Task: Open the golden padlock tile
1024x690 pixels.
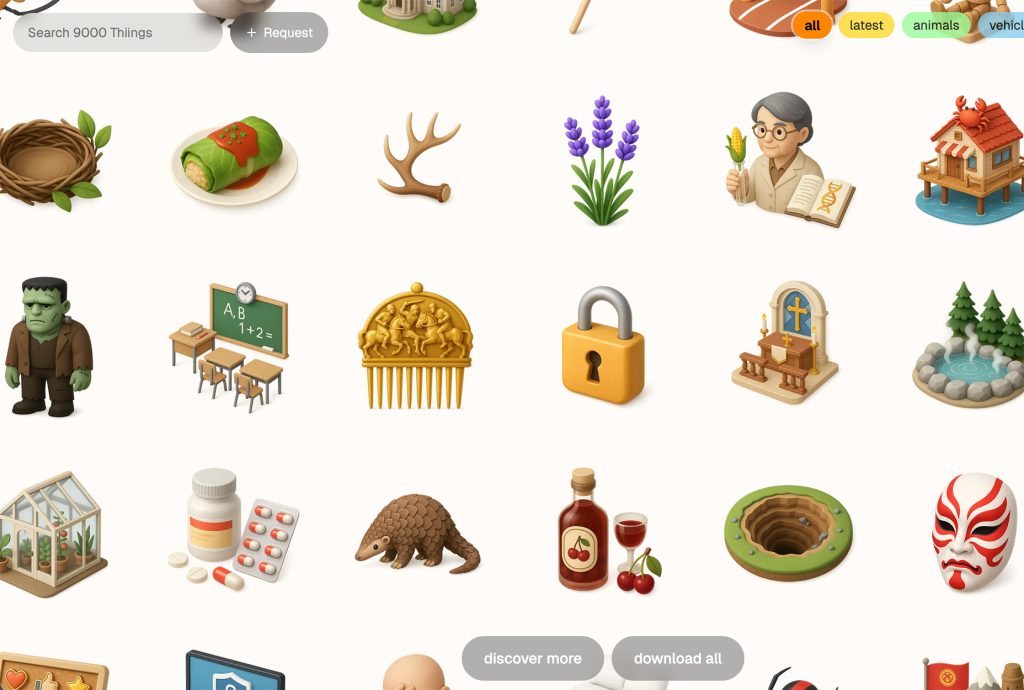Action: 603,347
